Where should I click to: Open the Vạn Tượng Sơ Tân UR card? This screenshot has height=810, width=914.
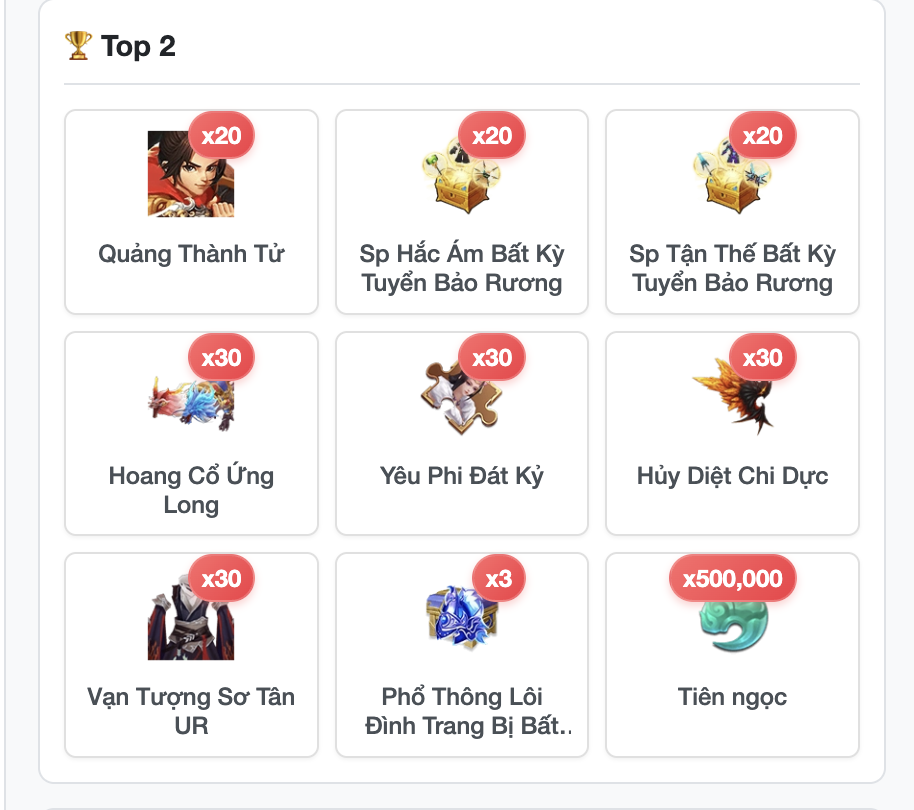tap(191, 655)
